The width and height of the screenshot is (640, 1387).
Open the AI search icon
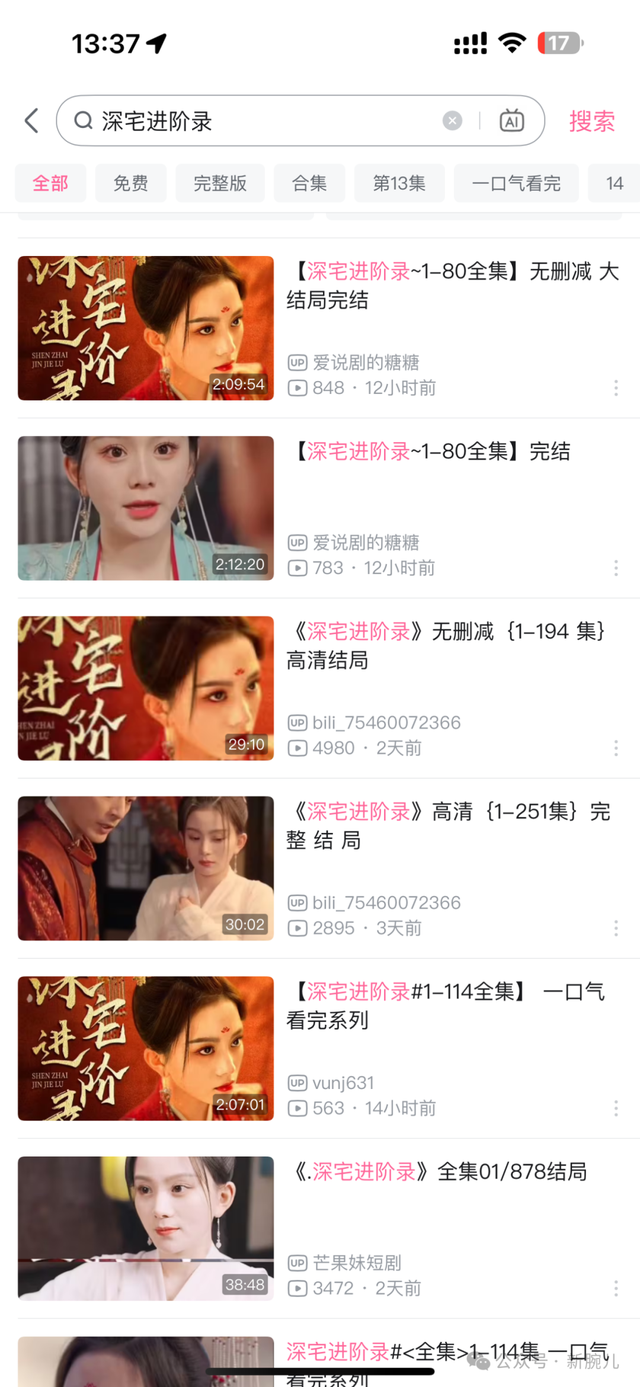click(x=511, y=121)
